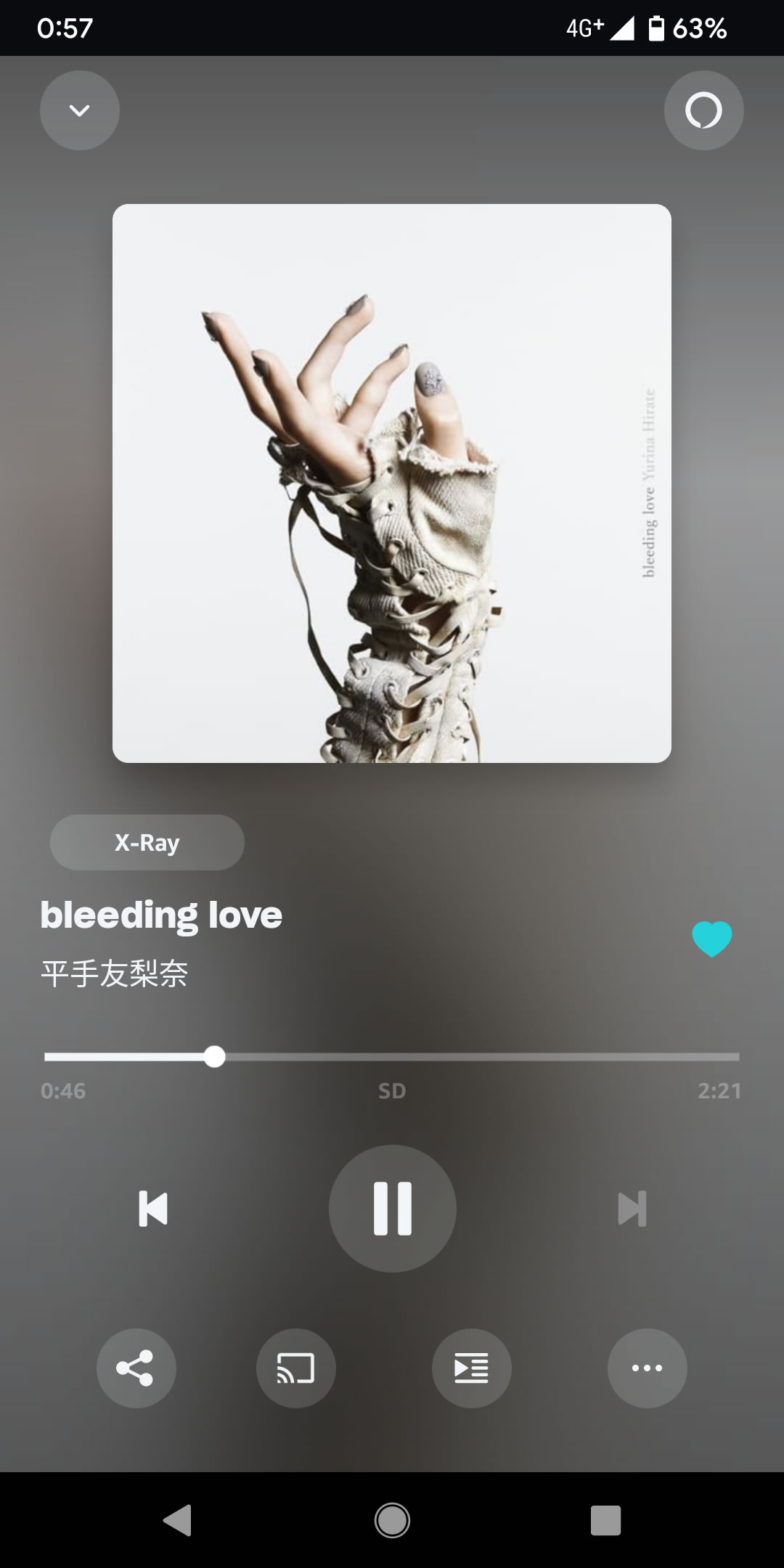The height and width of the screenshot is (1568, 784).
Task: Tap the down chevron to minimize player
Action: [79, 110]
